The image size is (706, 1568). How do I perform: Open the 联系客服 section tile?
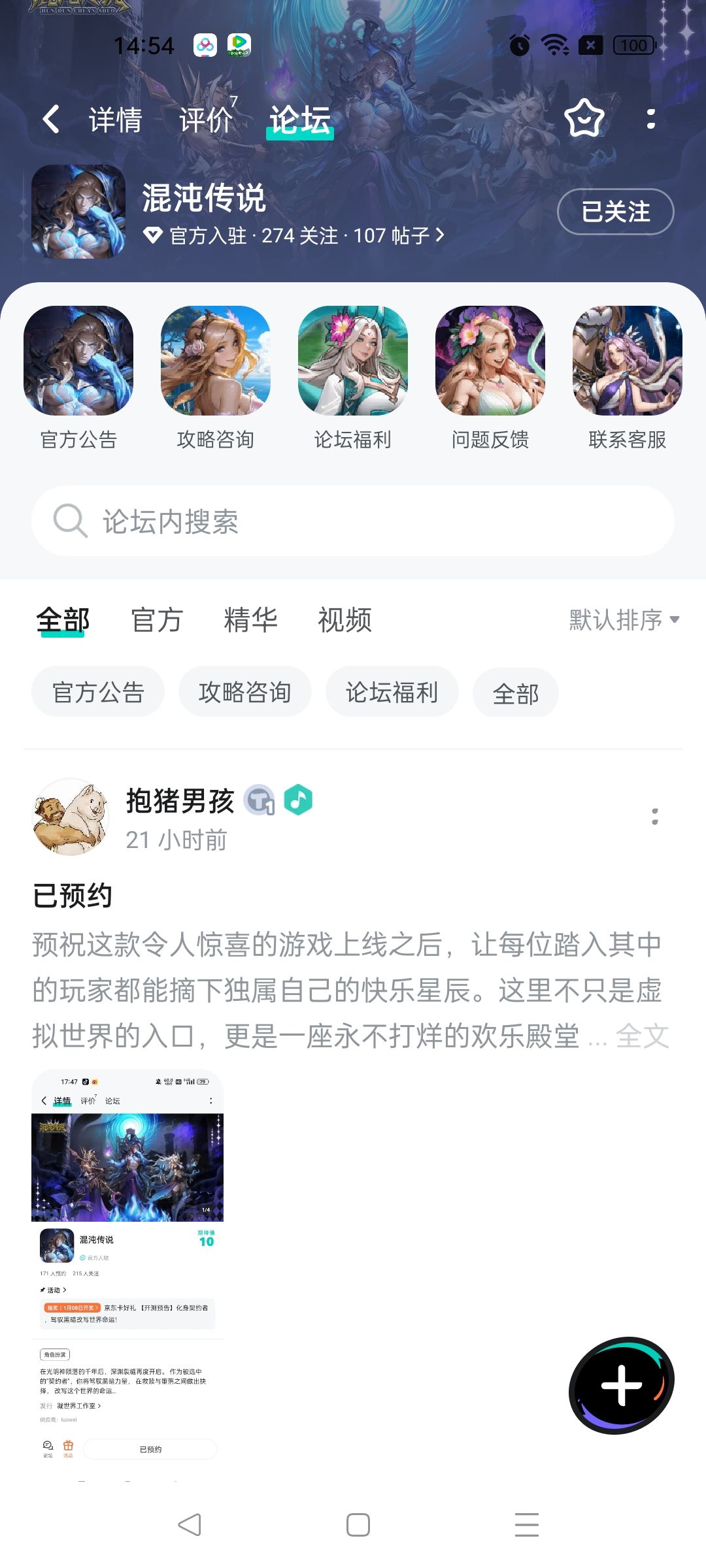628,379
